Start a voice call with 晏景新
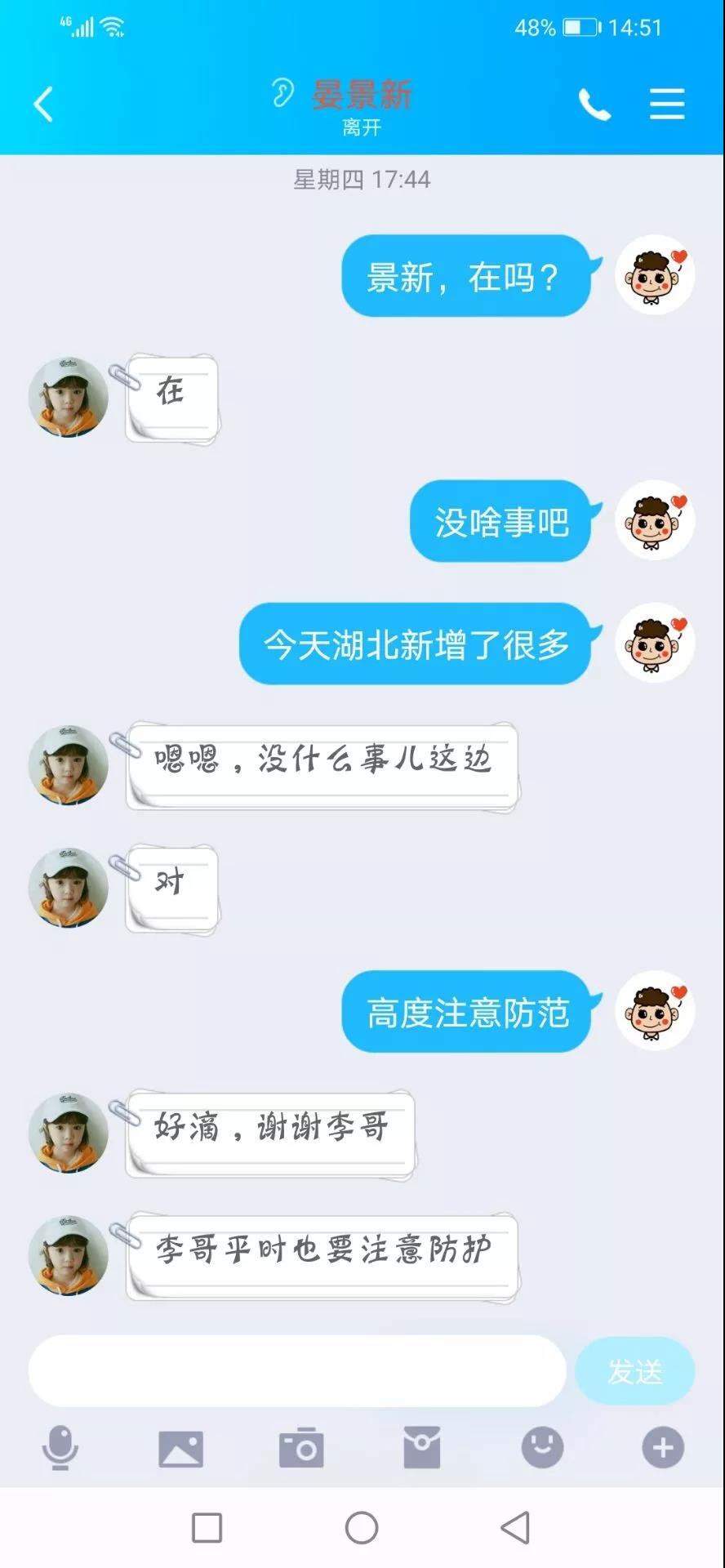Viewport: 725px width, 1568px height. click(594, 105)
